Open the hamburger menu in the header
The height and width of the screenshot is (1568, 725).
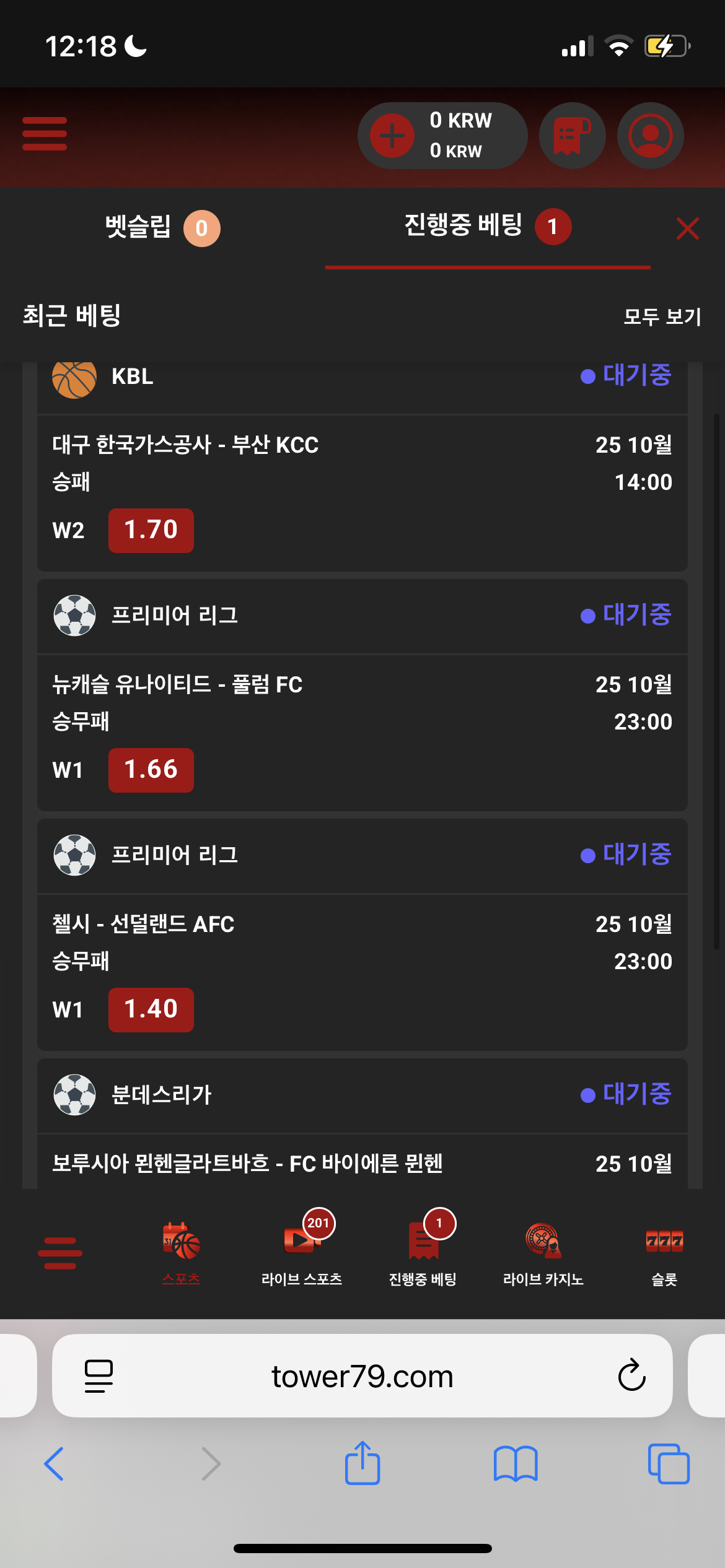point(45,134)
